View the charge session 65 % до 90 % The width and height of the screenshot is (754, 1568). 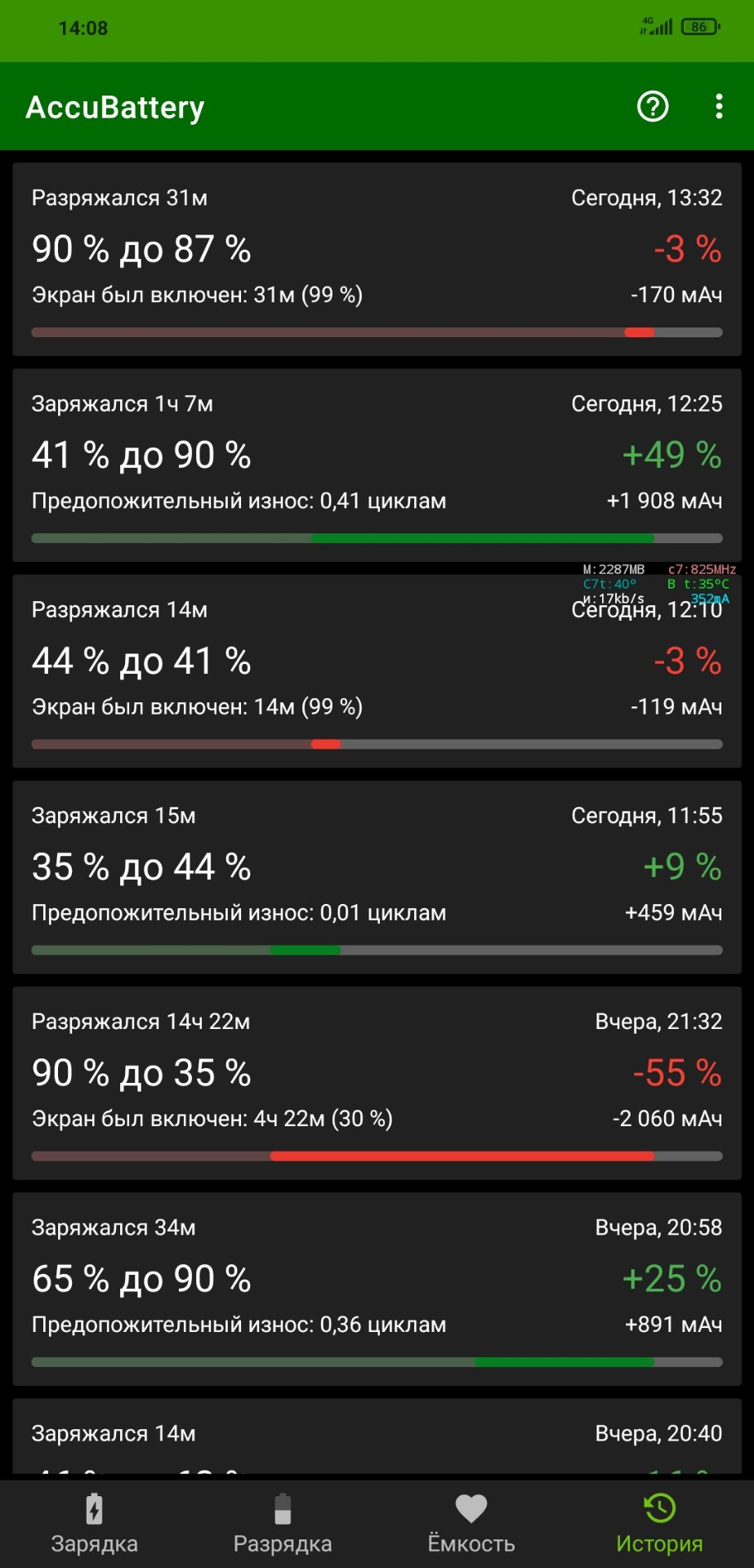(377, 1288)
